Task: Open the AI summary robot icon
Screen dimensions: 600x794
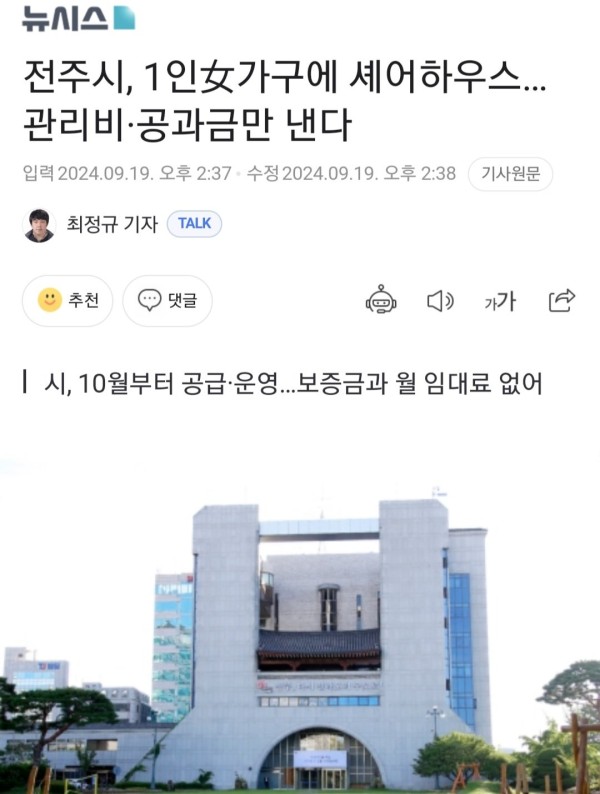Action: click(381, 300)
